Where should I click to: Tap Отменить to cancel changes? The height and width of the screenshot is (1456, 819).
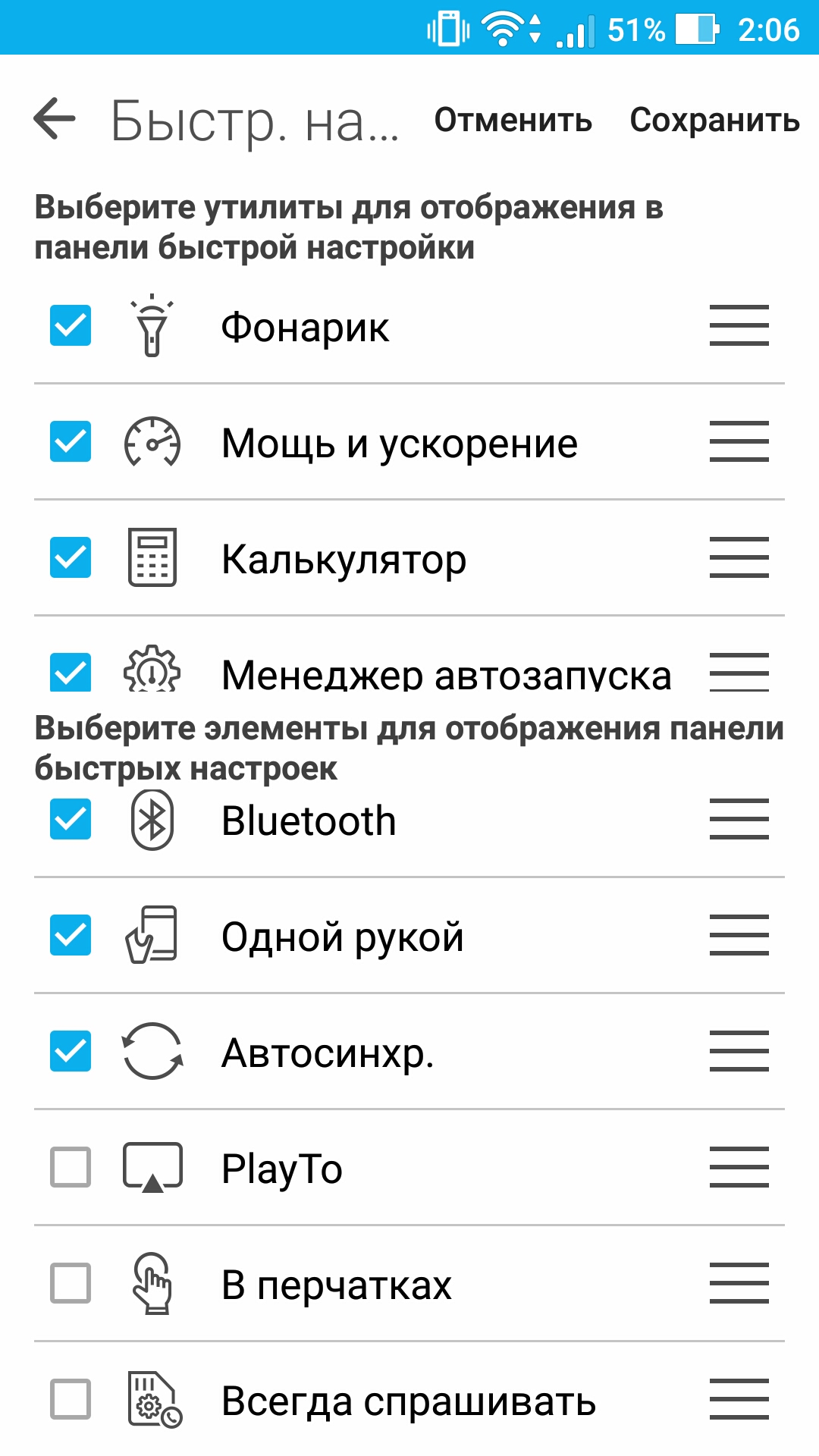513,120
